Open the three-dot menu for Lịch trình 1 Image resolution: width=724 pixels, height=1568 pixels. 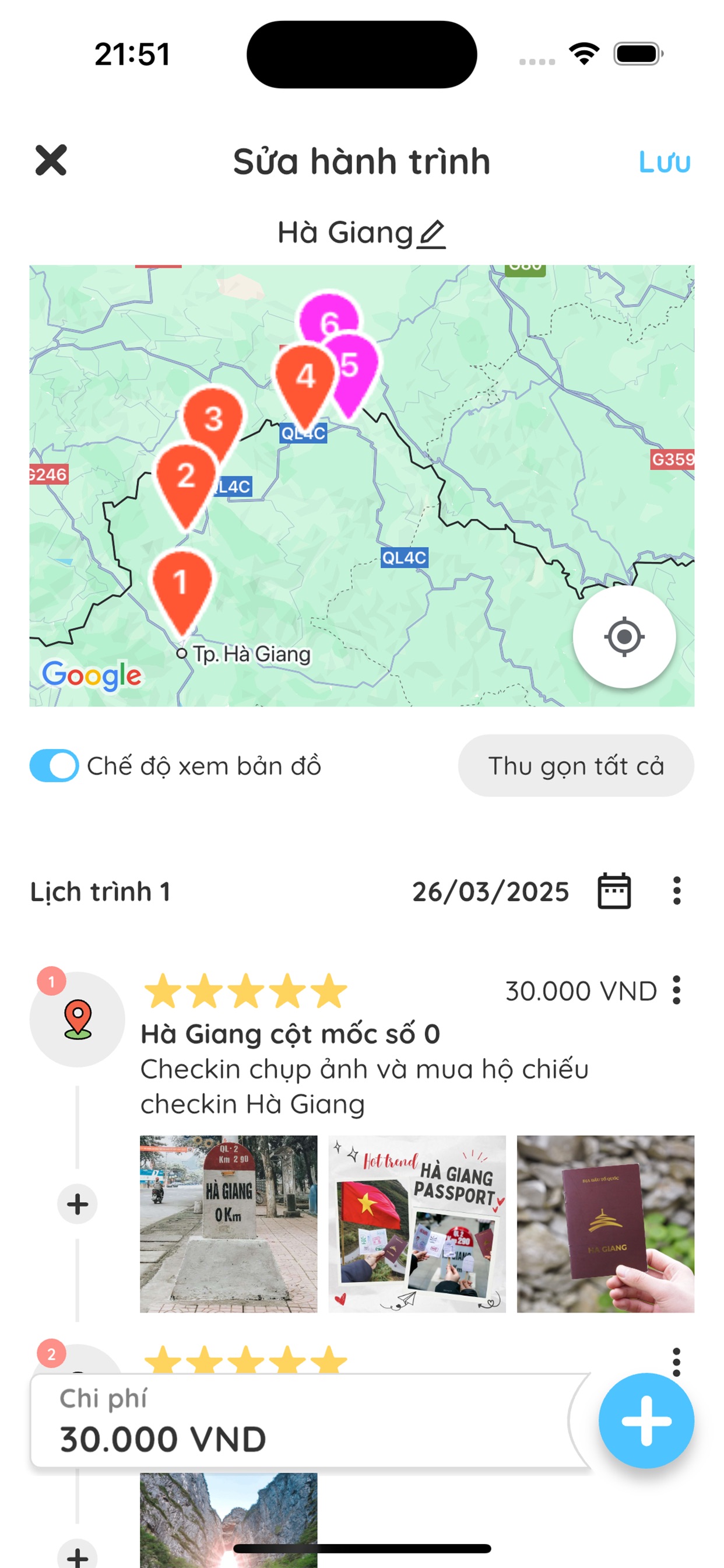(678, 891)
